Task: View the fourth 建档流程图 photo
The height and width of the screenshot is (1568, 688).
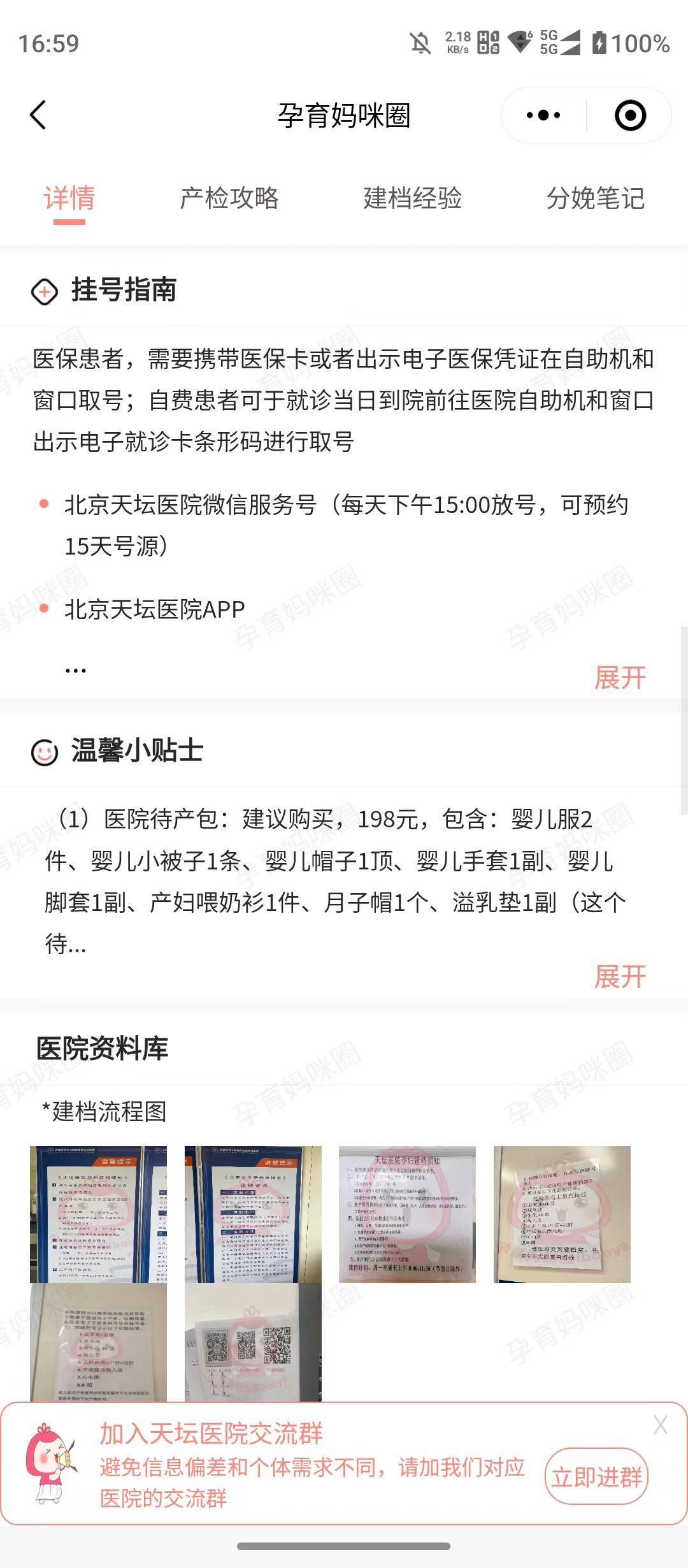Action: [562, 1214]
